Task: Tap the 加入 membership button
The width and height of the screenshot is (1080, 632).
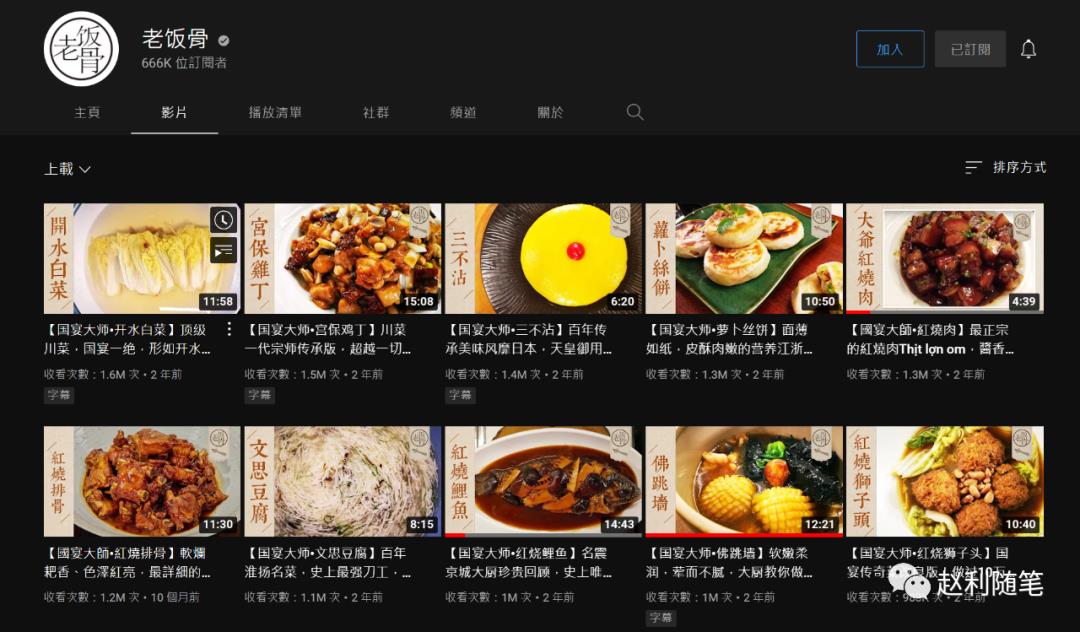Action: click(x=889, y=49)
